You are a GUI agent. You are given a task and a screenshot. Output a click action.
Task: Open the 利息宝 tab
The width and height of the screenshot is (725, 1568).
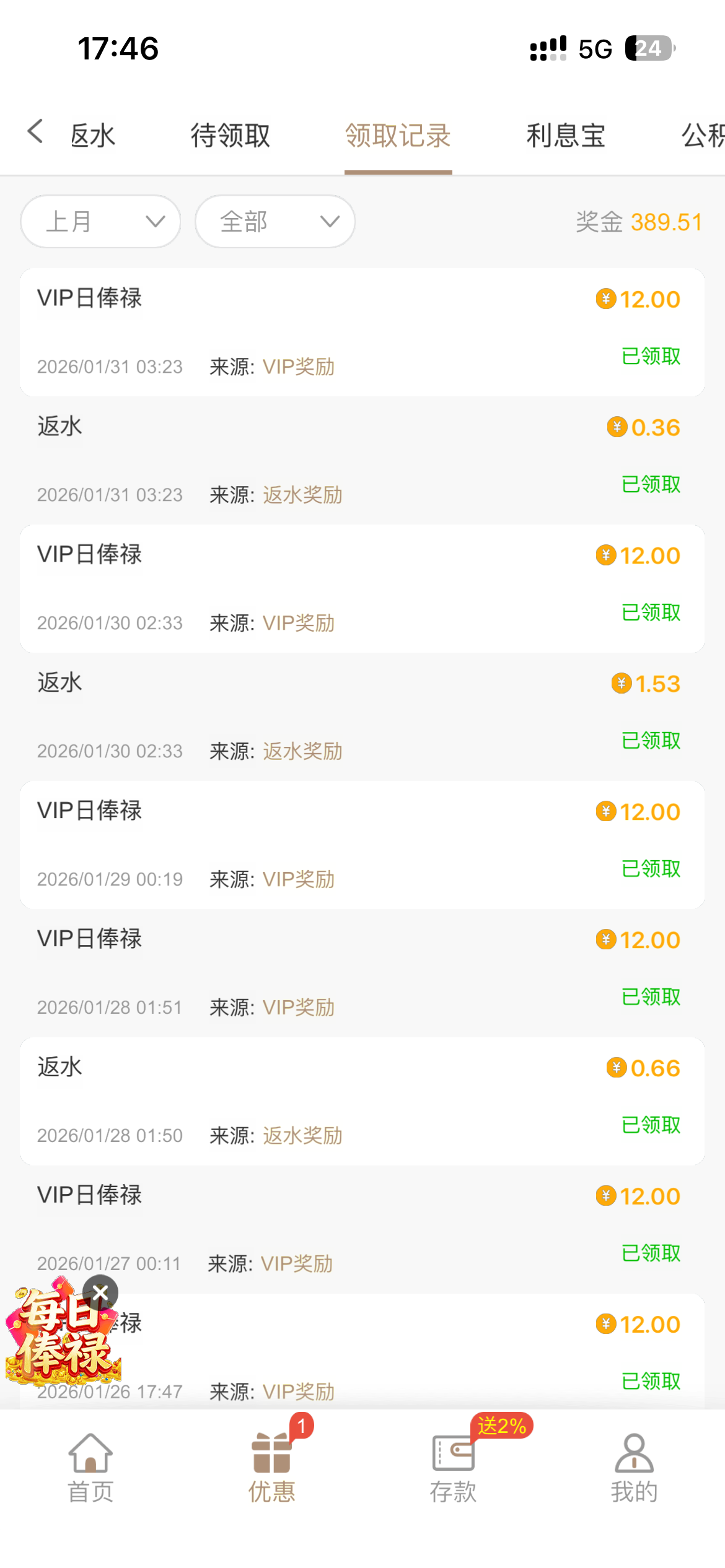[565, 136]
